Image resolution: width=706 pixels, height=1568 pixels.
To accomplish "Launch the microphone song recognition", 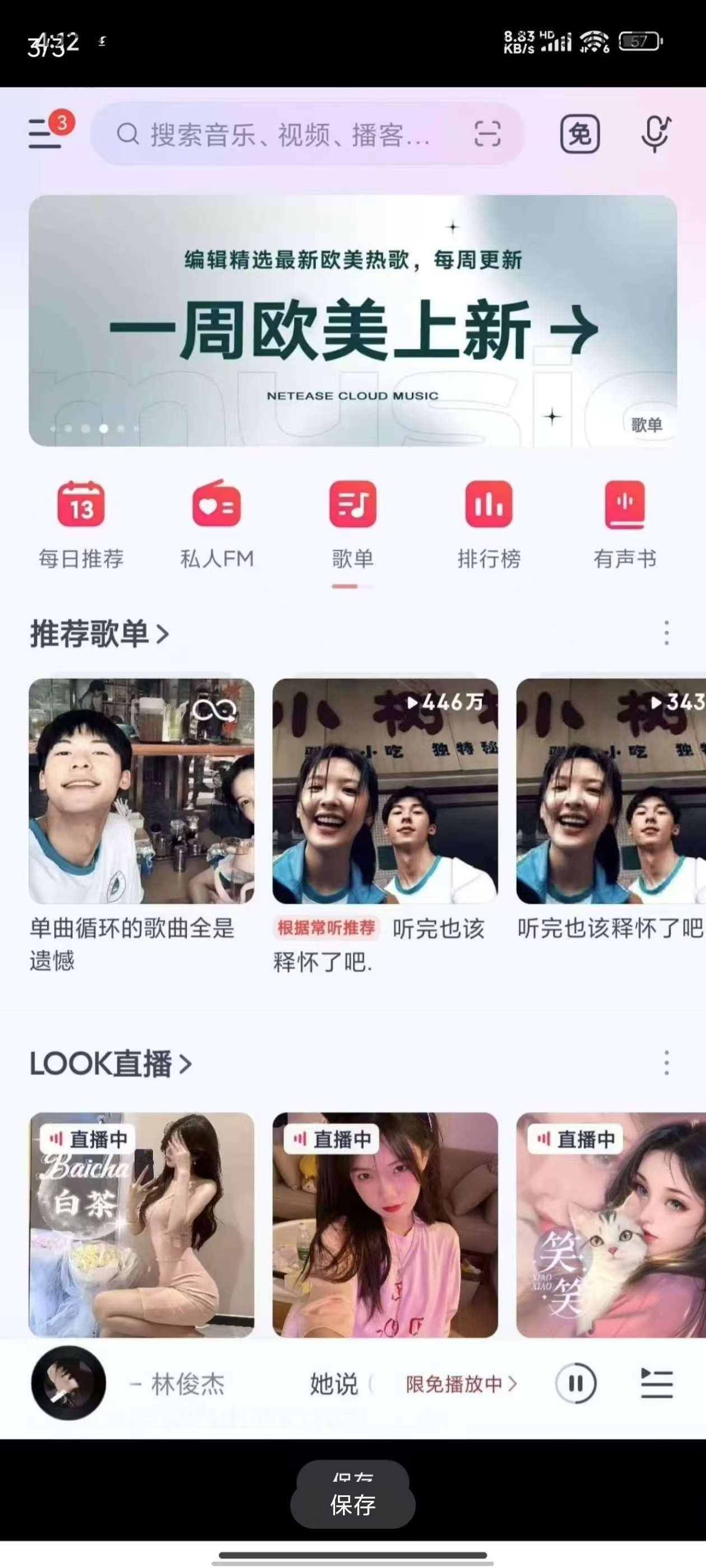I will [655, 134].
